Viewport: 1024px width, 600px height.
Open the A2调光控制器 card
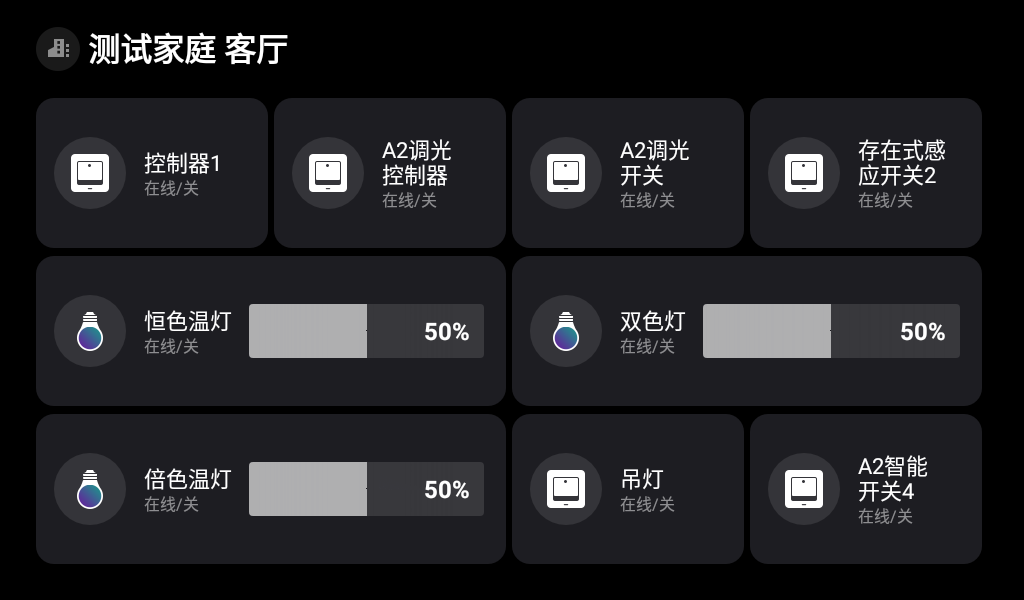coord(390,173)
